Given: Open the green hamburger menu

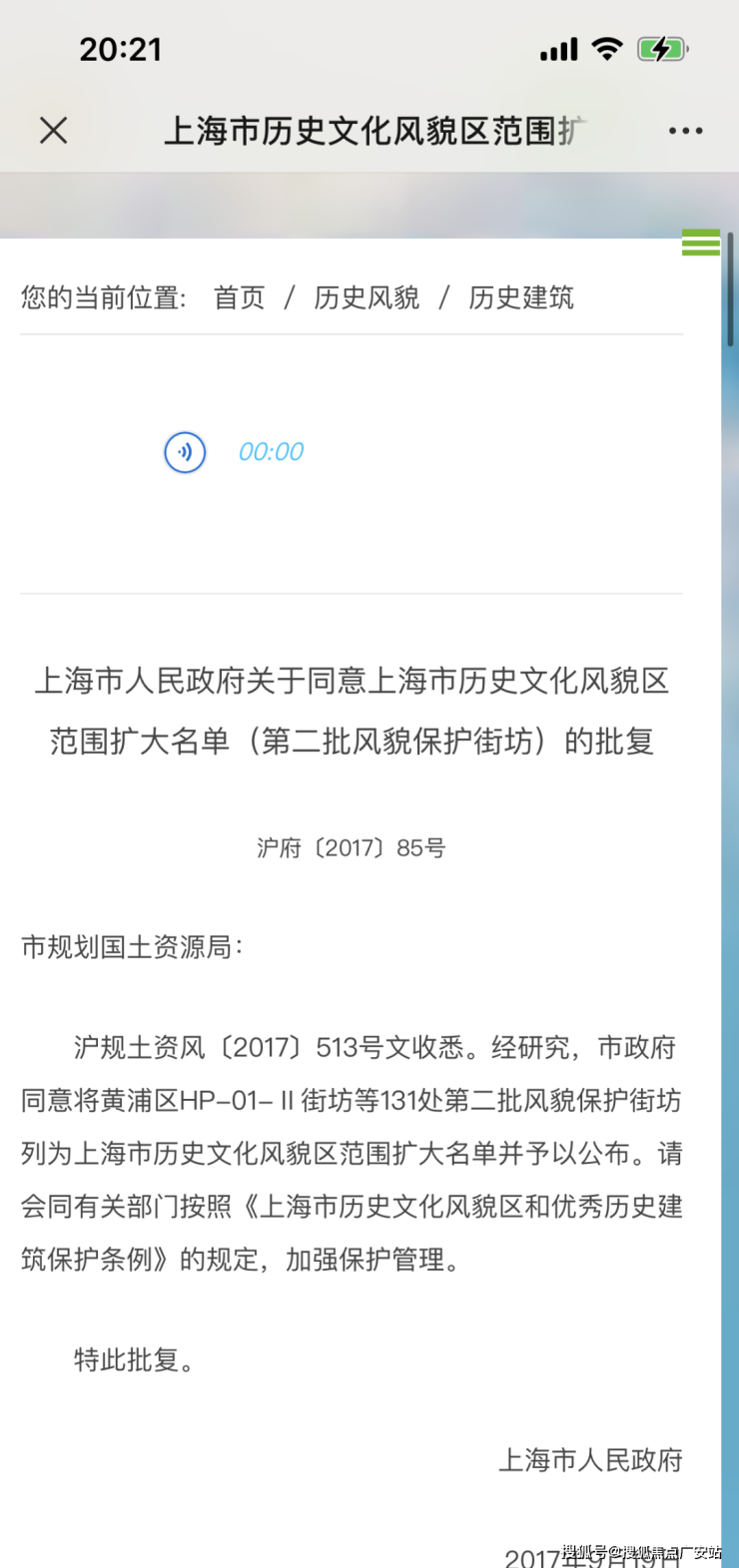Looking at the screenshot, I should (x=700, y=243).
